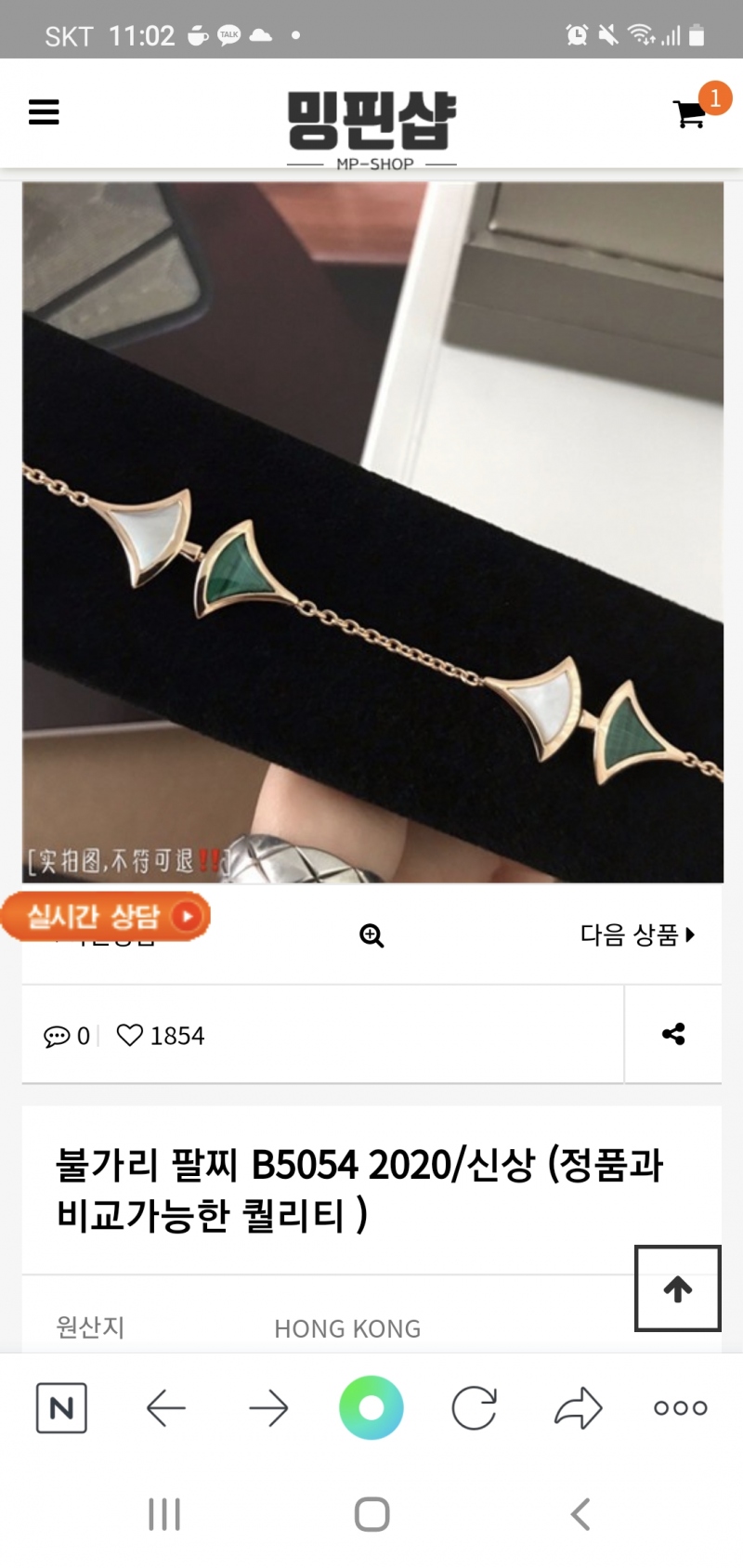743x1568 pixels.
Task: Return to the phone's home screen
Action: (x=371, y=1514)
